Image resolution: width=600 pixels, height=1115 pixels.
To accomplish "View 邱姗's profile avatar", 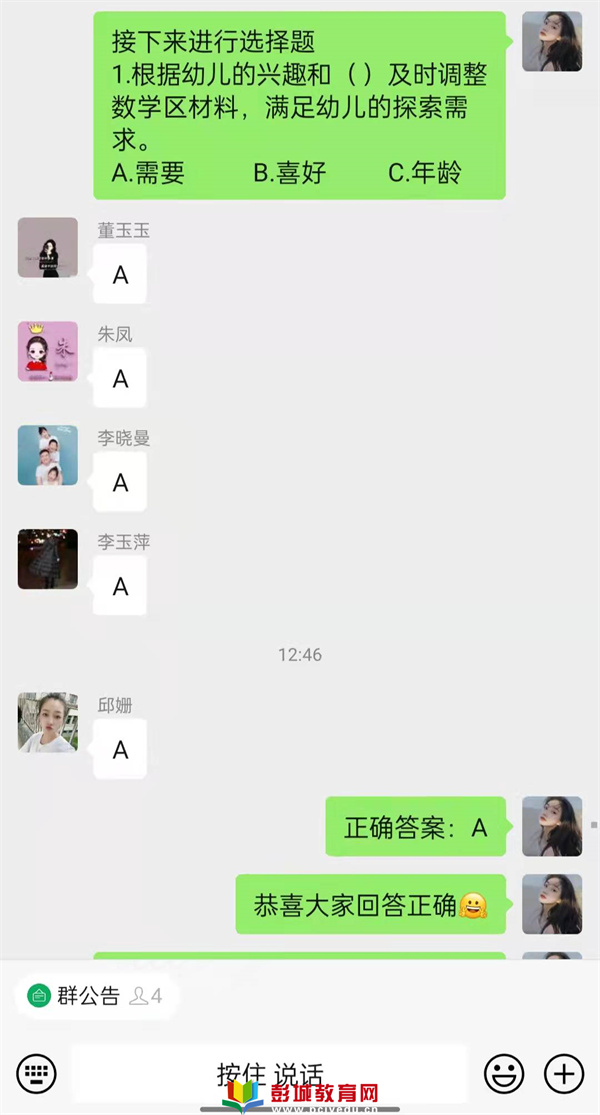I will pos(47,723).
